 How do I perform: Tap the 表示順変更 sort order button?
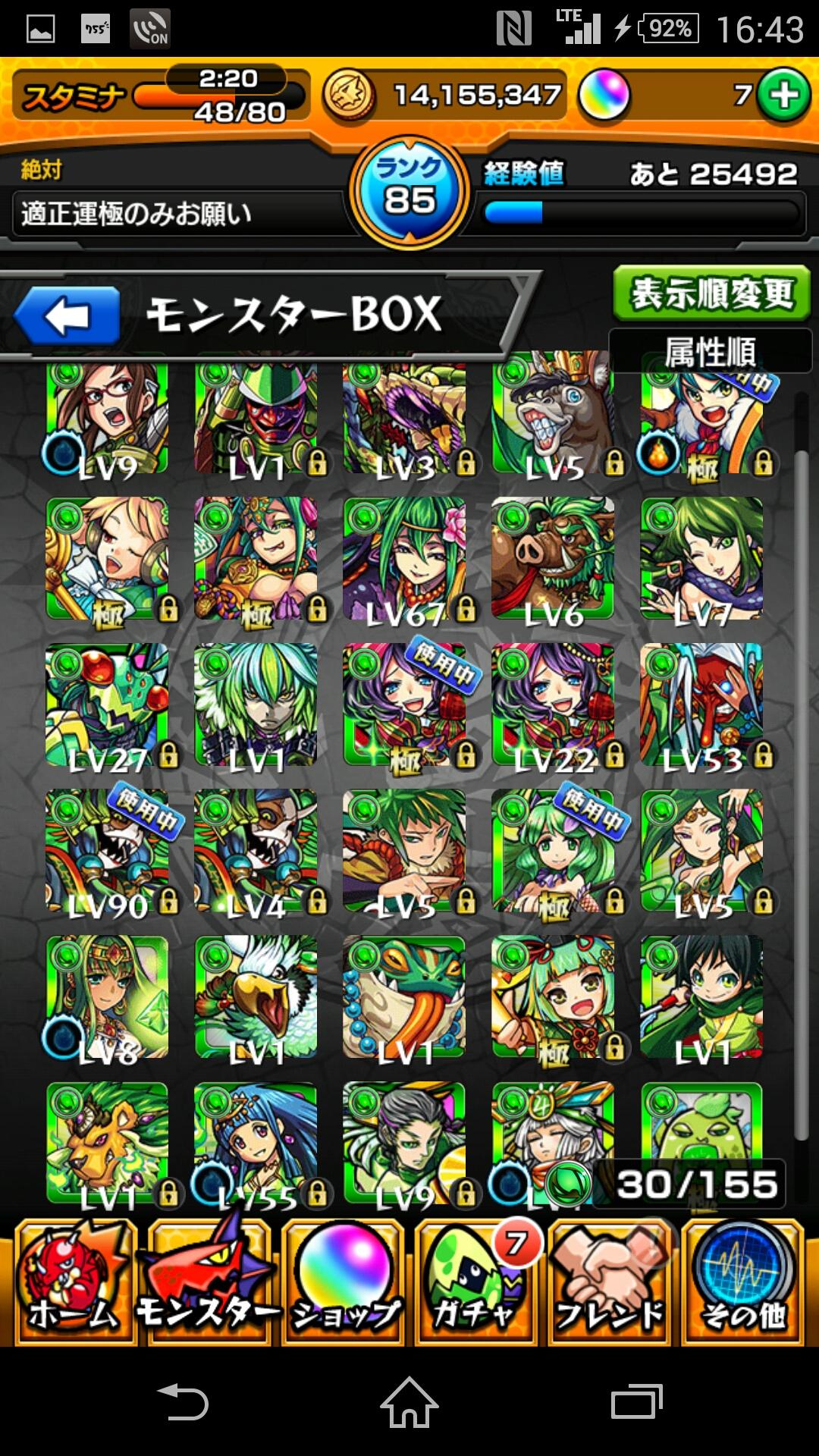click(x=711, y=293)
